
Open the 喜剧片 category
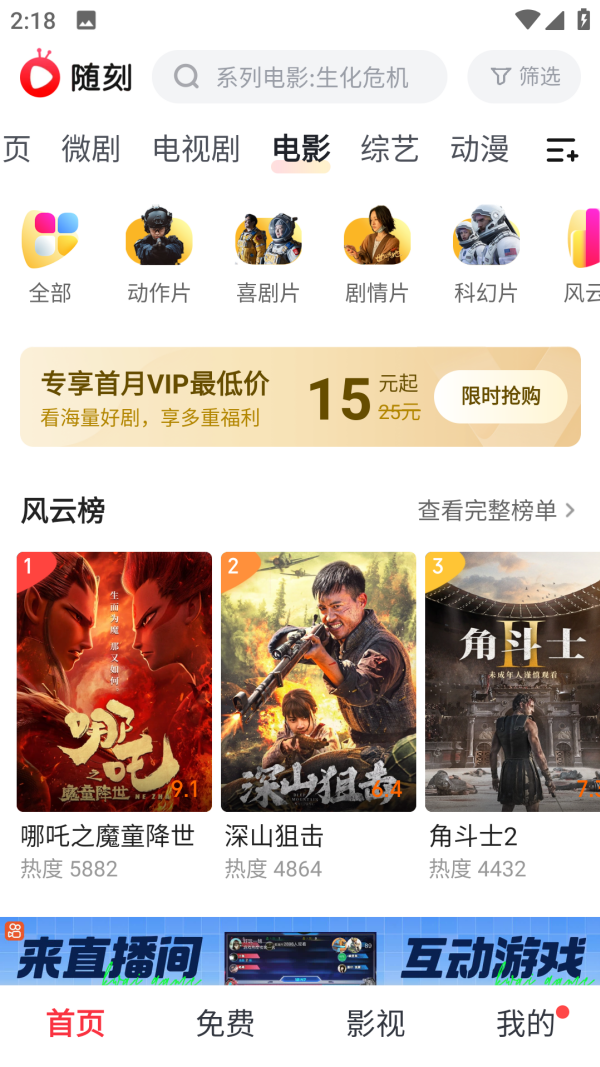click(268, 255)
